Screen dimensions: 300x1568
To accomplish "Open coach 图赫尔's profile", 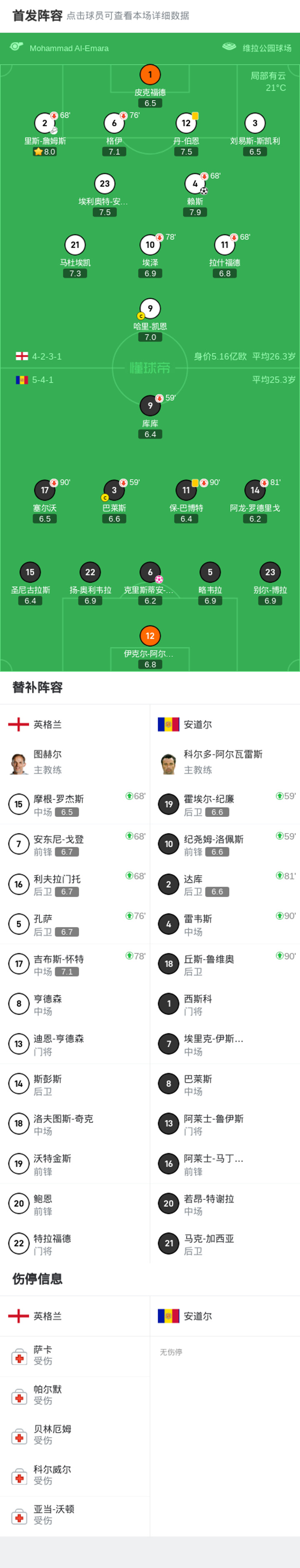I will [x=75, y=762].
